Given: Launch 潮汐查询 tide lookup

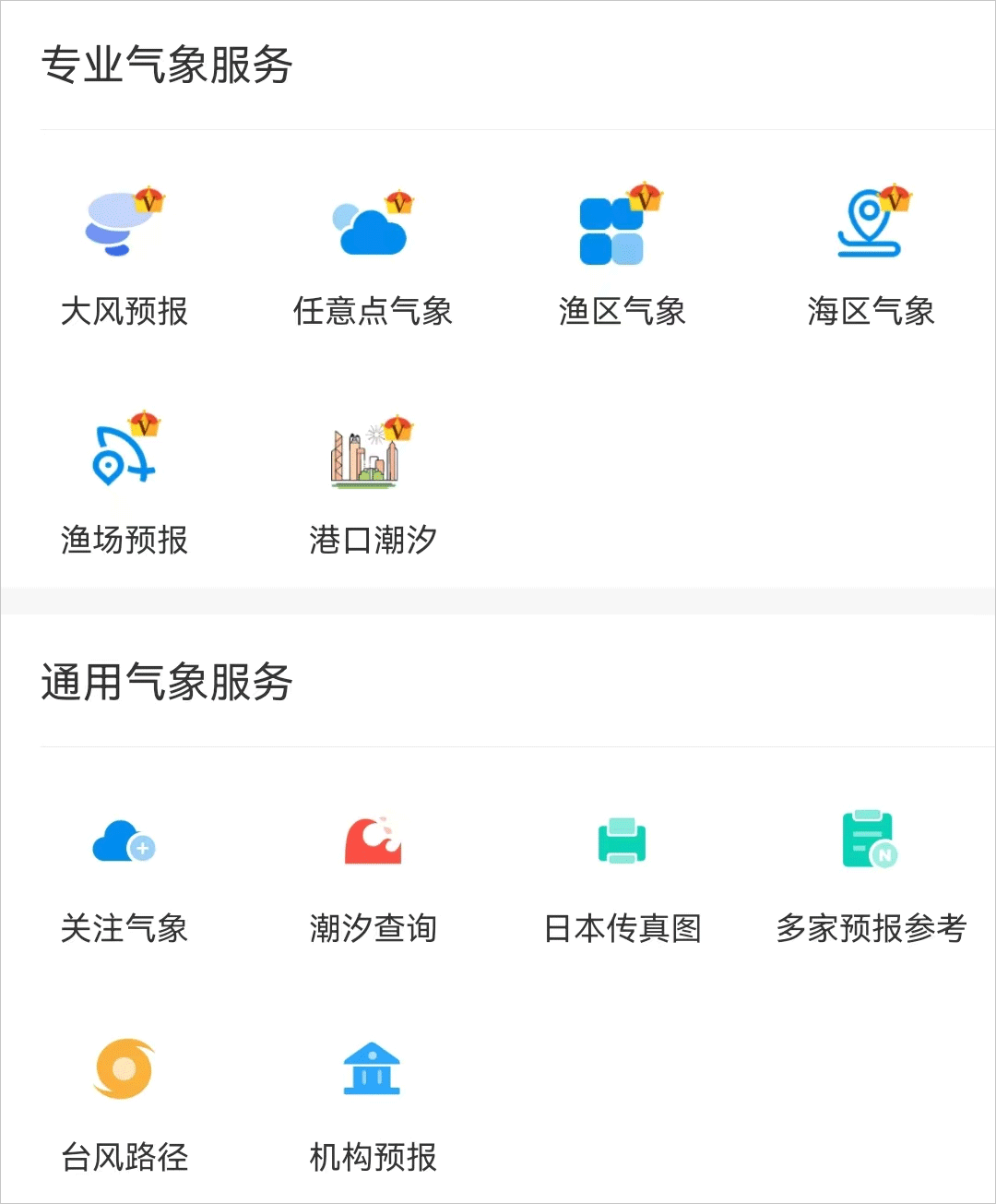Looking at the screenshot, I should point(373,876).
